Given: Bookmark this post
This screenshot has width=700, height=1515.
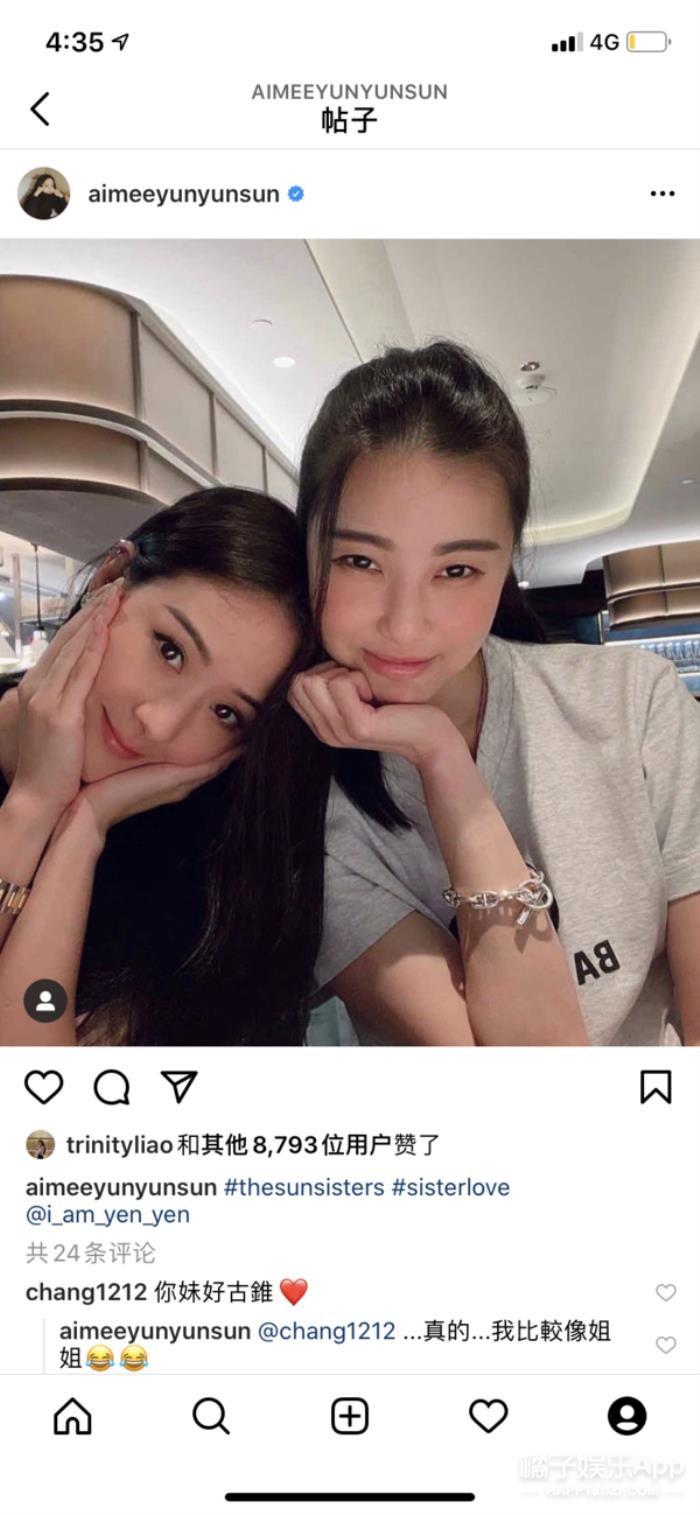Looking at the screenshot, I should [x=655, y=1087].
